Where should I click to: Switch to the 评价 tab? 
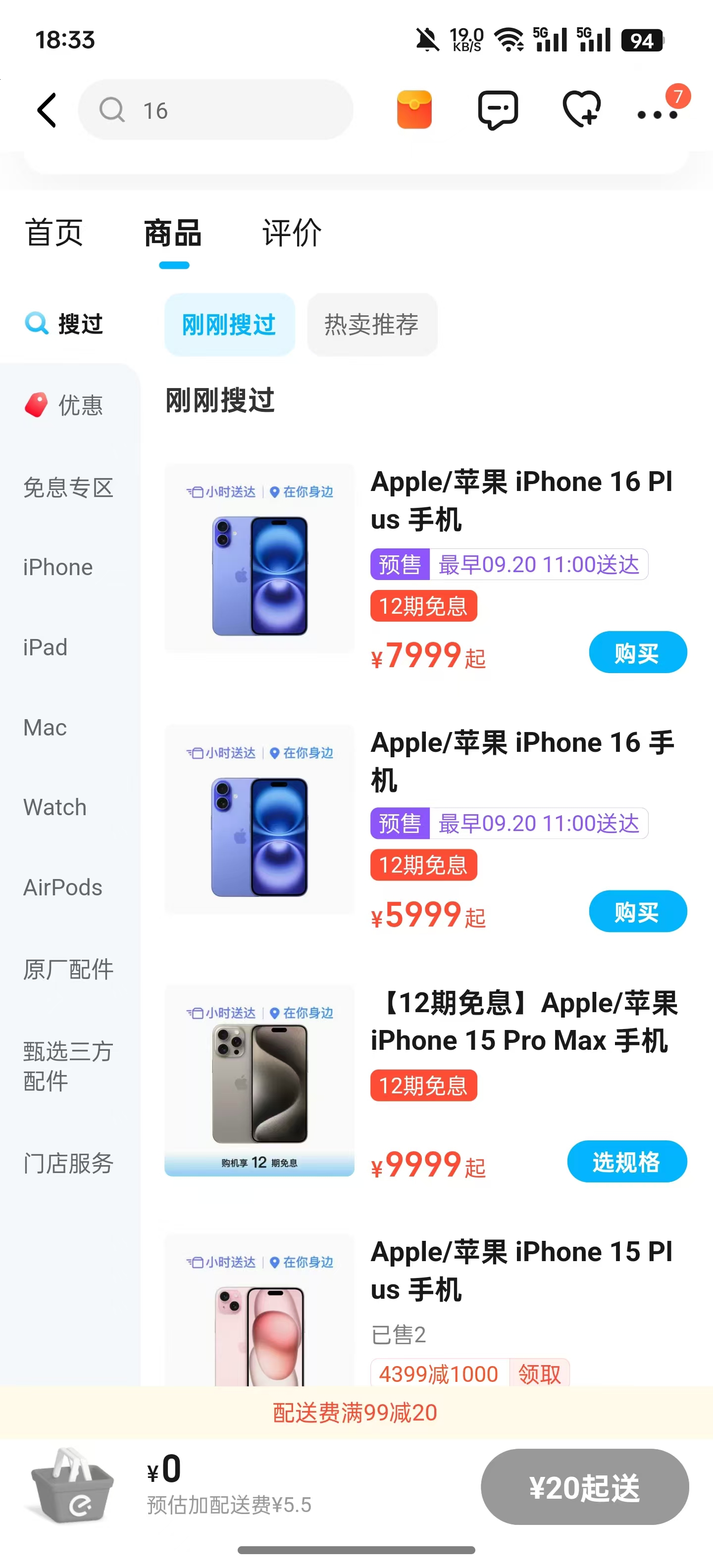[292, 233]
